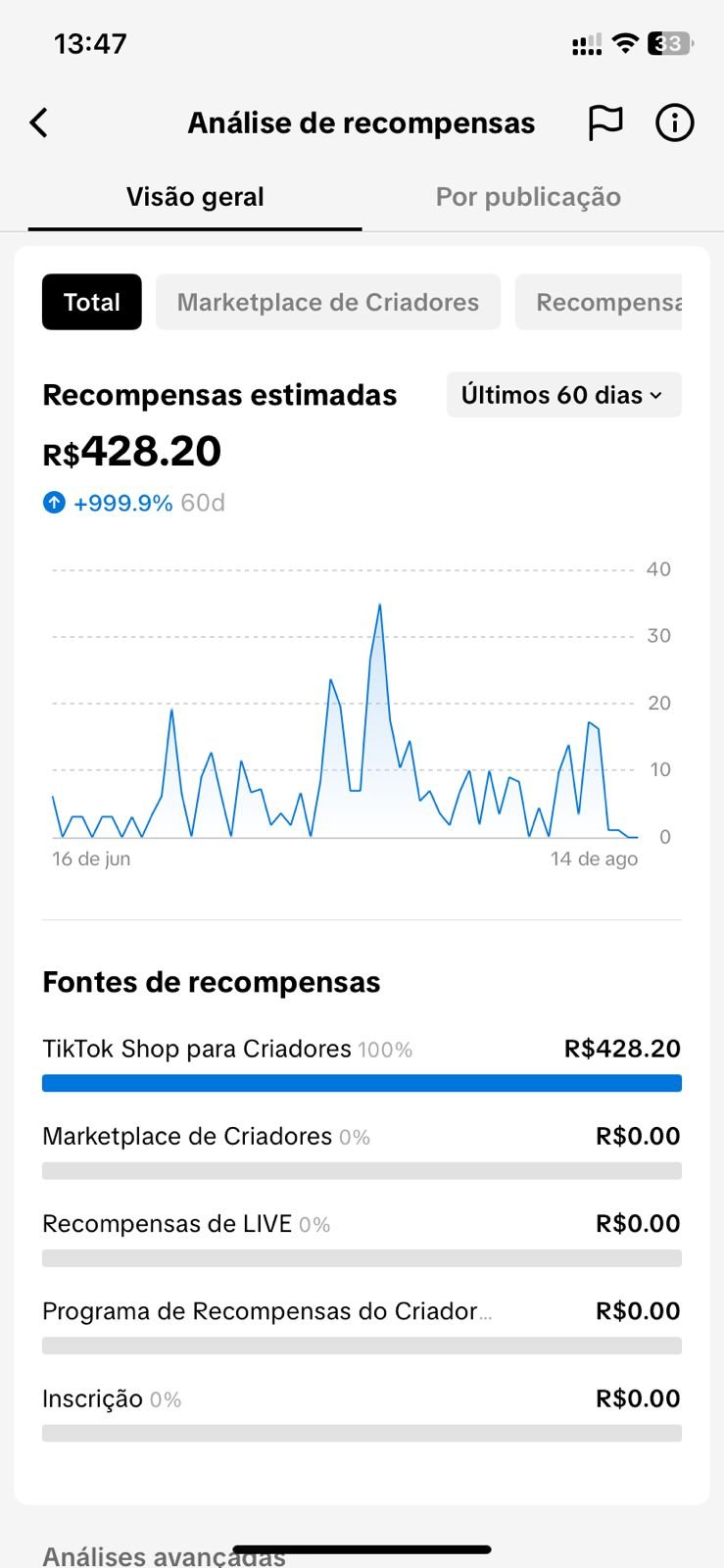Open the info icon
This screenshot has width=724, height=1568.
click(674, 123)
